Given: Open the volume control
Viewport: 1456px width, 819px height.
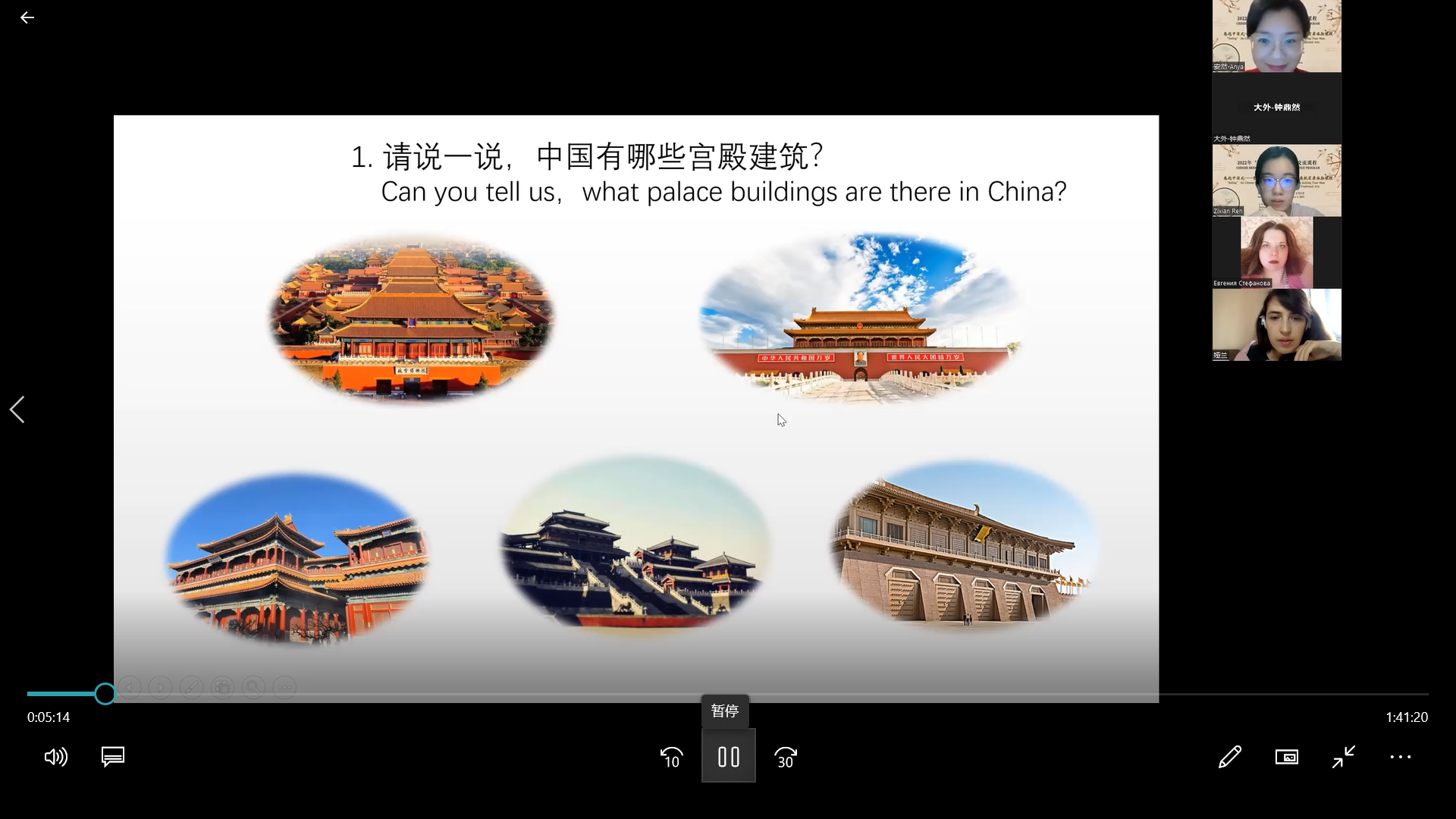Looking at the screenshot, I should pyautogui.click(x=56, y=757).
